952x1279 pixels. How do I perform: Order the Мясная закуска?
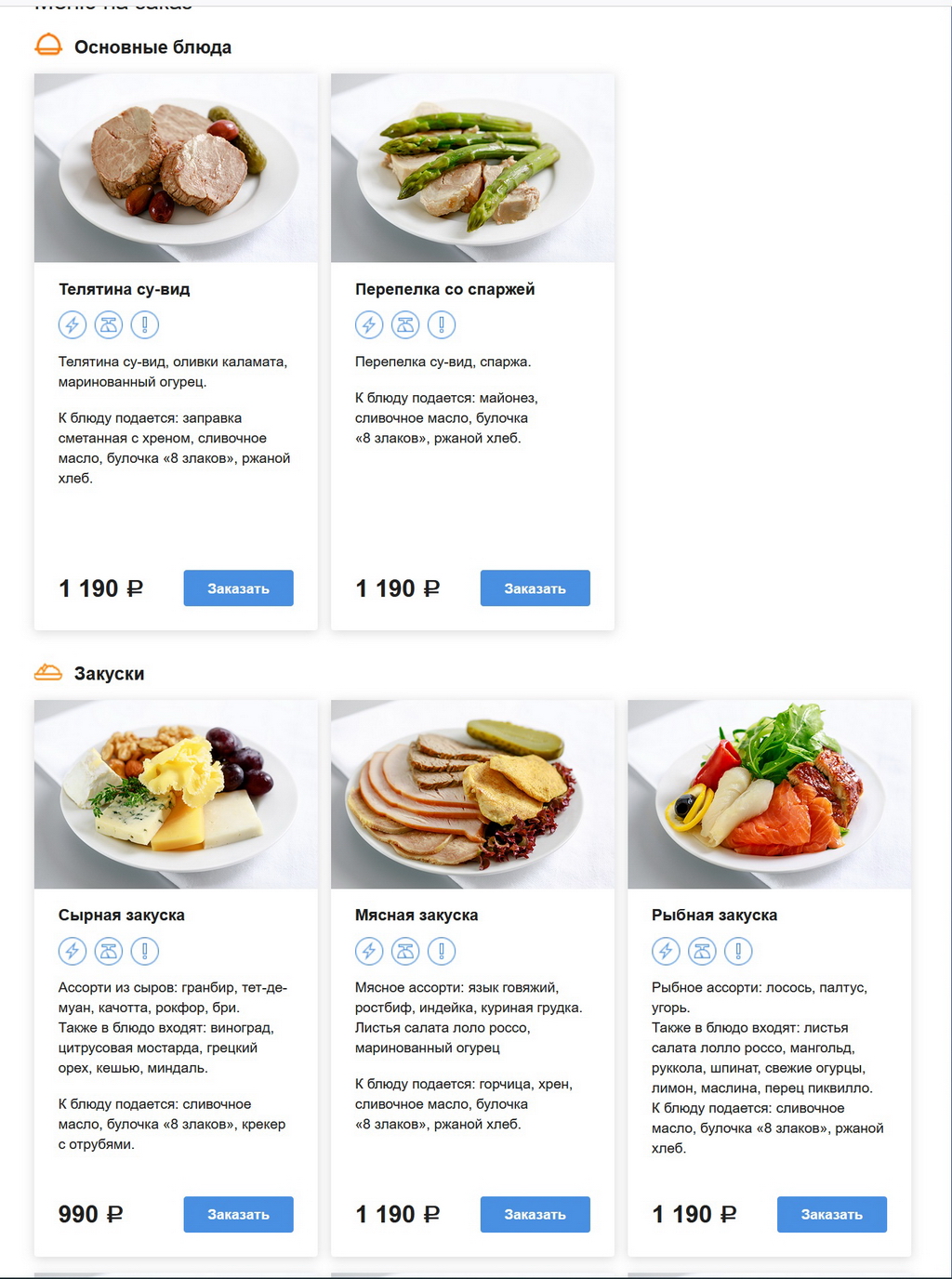535,1214
